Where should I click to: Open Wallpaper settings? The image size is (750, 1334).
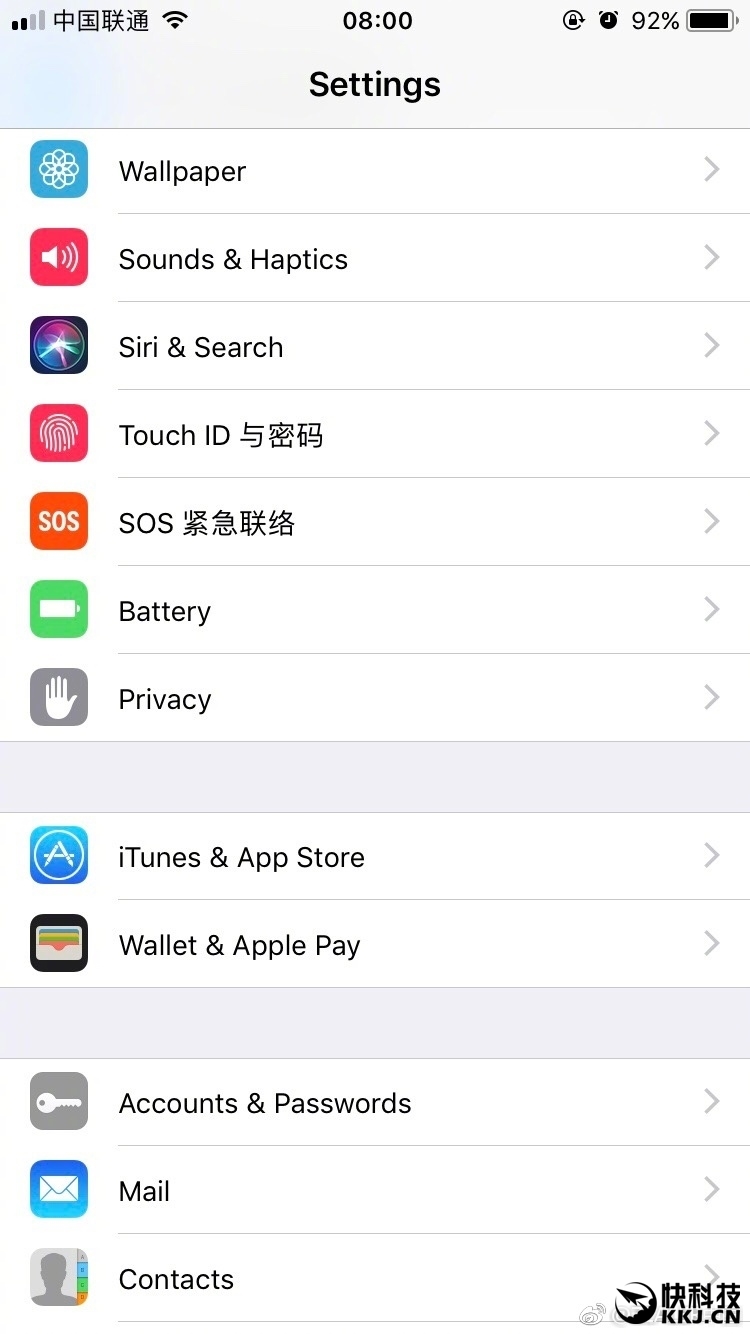pyautogui.click(x=375, y=171)
